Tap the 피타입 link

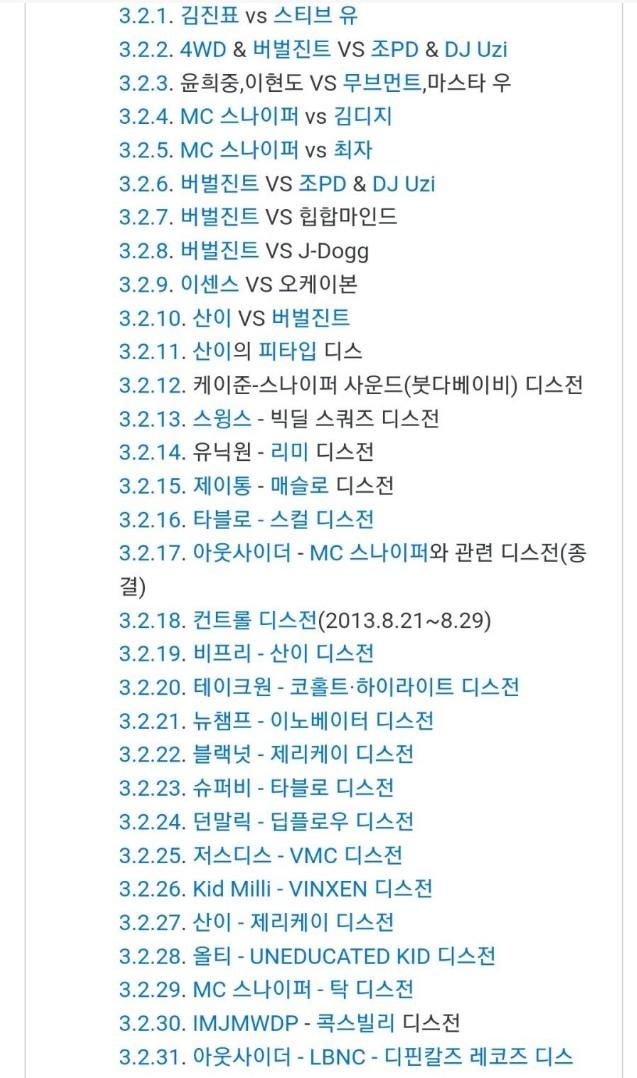[287, 351]
